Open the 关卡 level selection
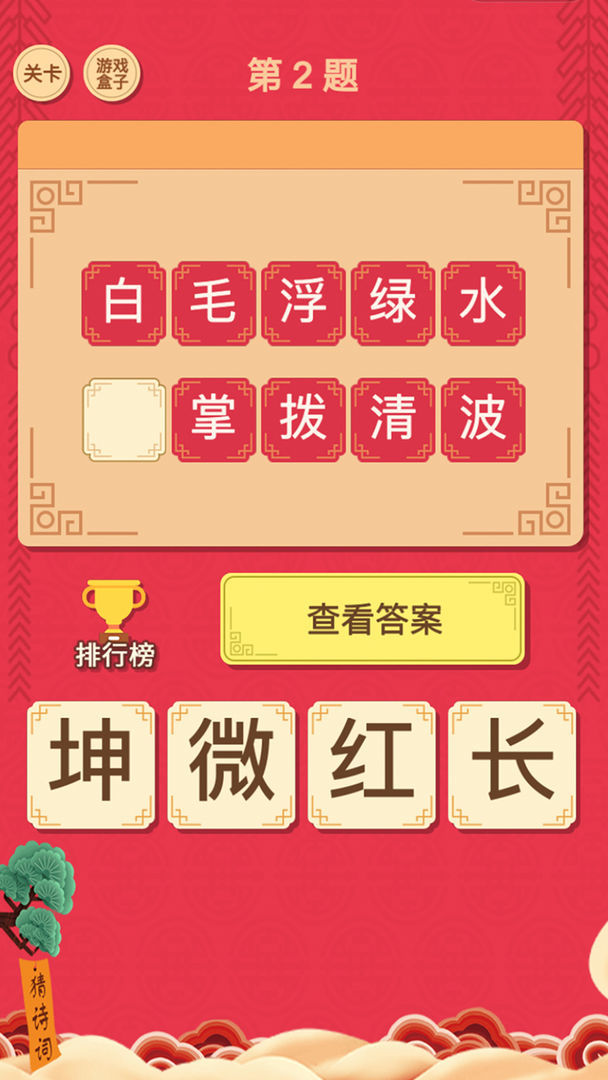 pyautogui.click(x=41, y=73)
